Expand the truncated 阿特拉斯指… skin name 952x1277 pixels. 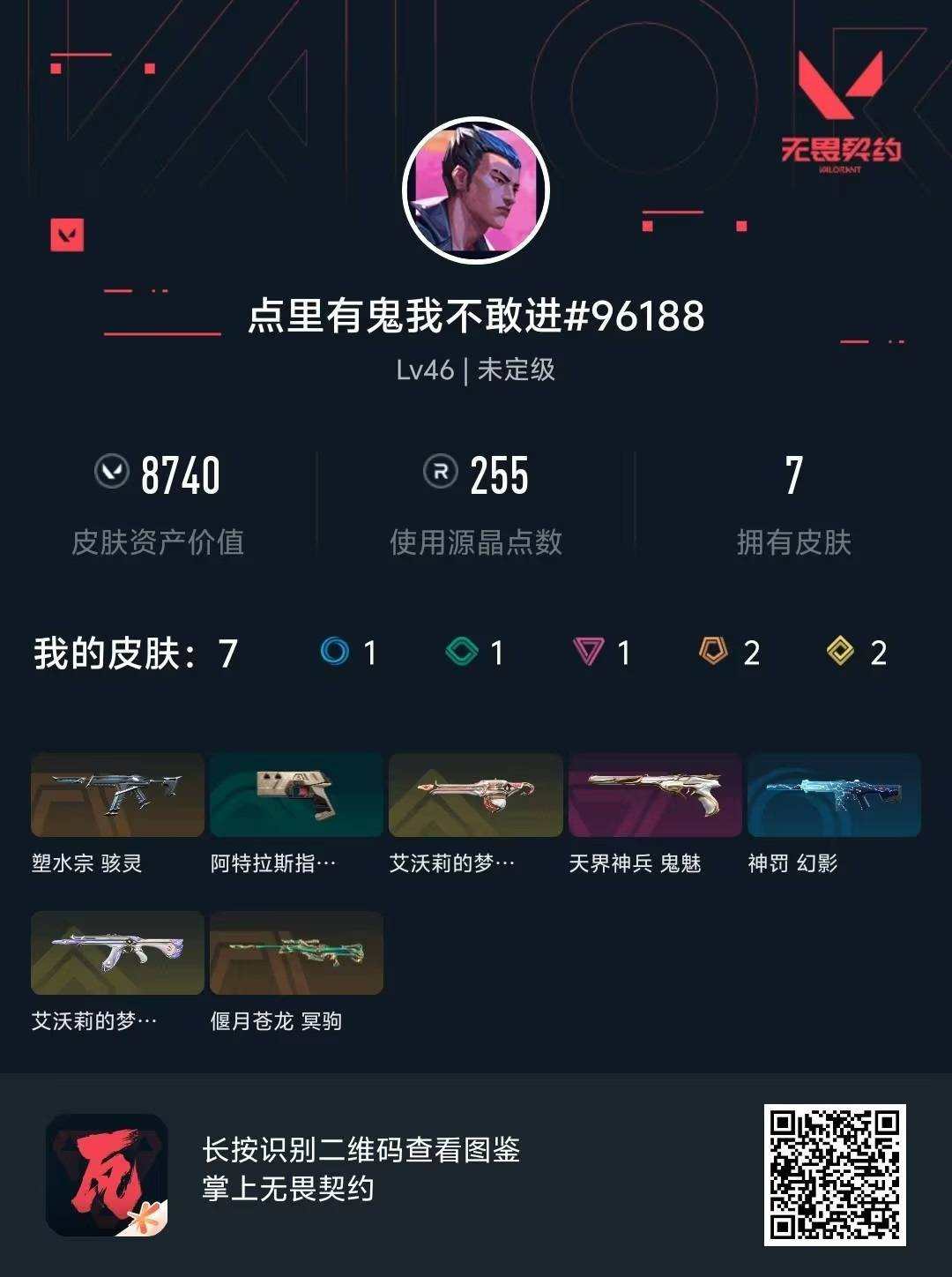(274, 864)
